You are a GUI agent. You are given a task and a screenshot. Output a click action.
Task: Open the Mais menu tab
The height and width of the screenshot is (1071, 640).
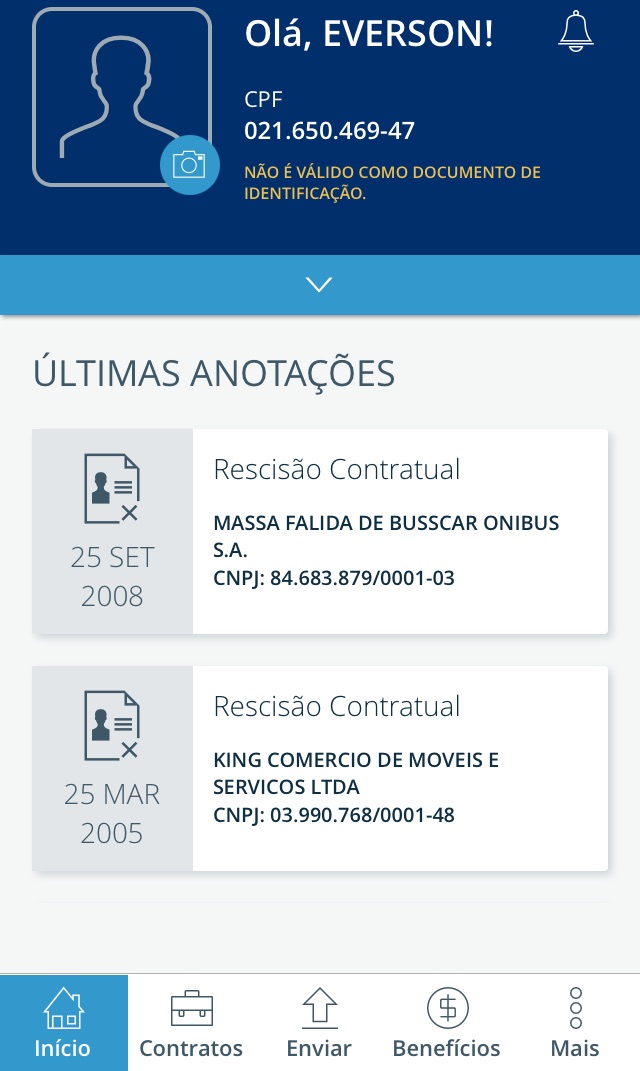click(x=575, y=1023)
